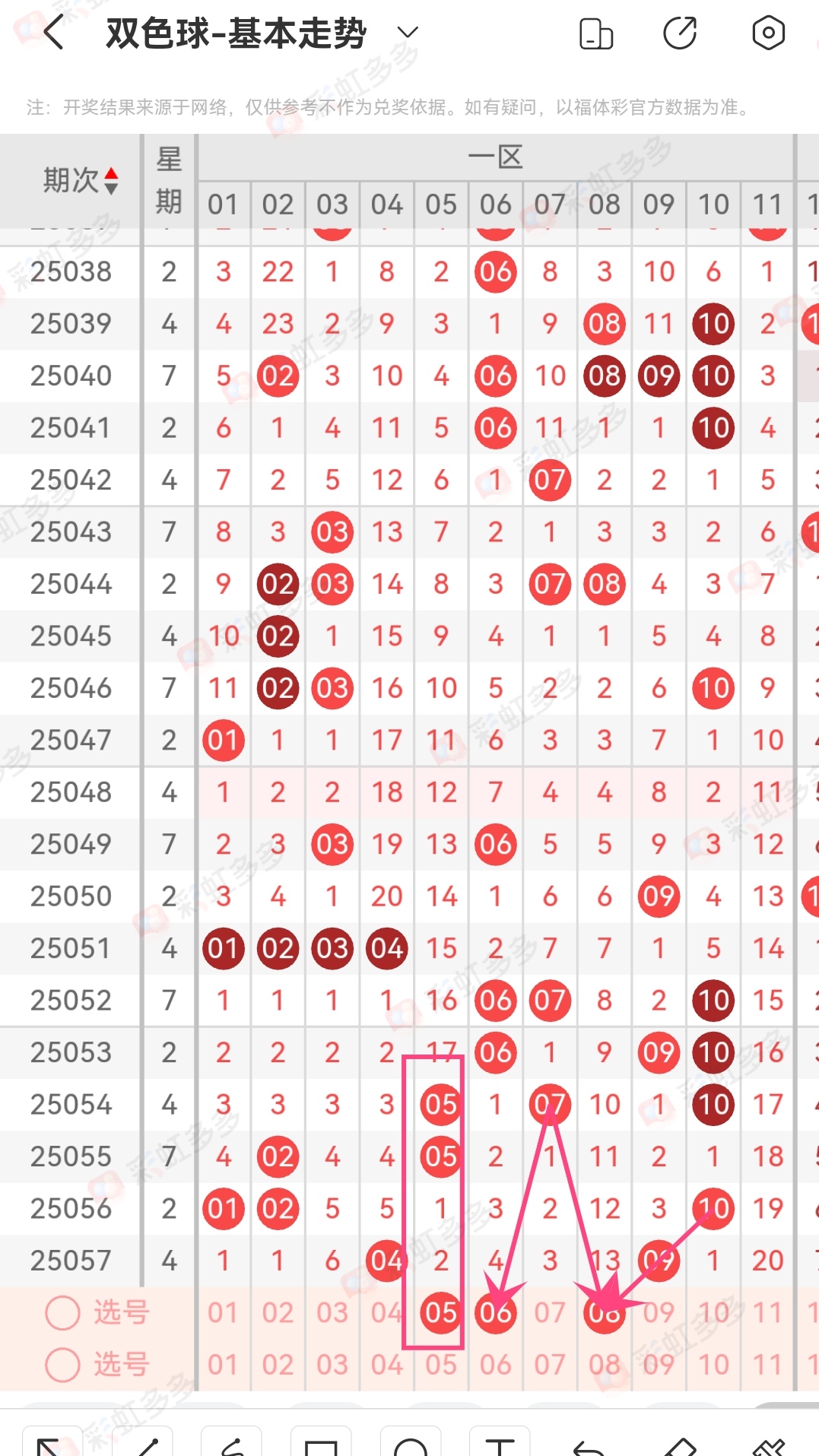Select the first 选号 row radio button
819x1456 pixels.
63,1312
